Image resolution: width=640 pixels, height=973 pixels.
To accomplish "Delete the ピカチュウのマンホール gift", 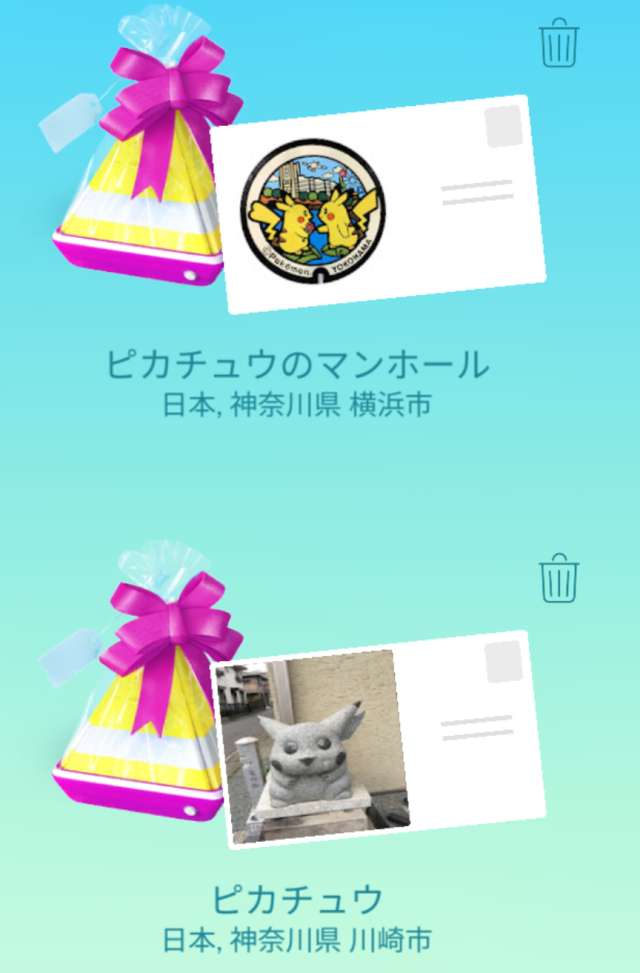I will 559,45.
